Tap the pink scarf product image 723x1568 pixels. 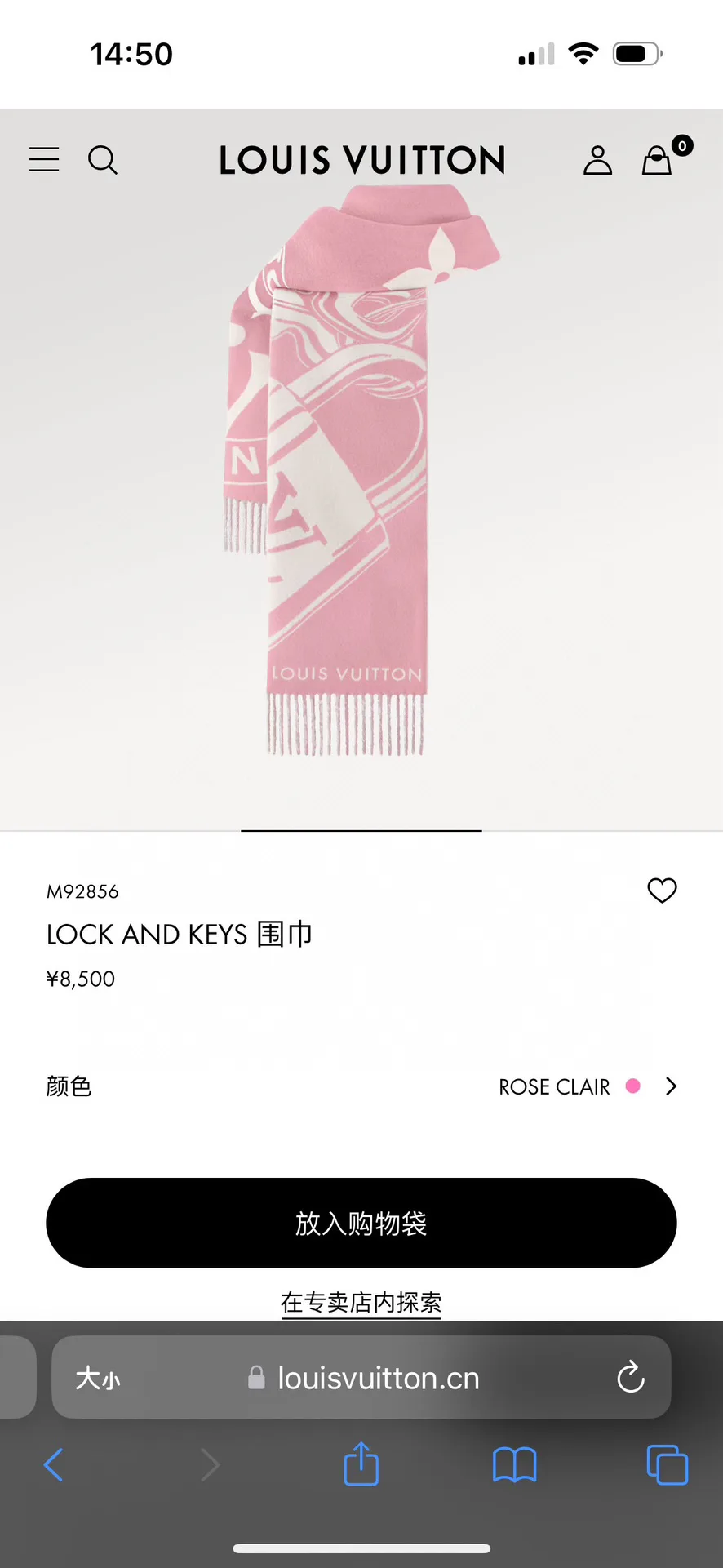pyautogui.click(x=361, y=470)
